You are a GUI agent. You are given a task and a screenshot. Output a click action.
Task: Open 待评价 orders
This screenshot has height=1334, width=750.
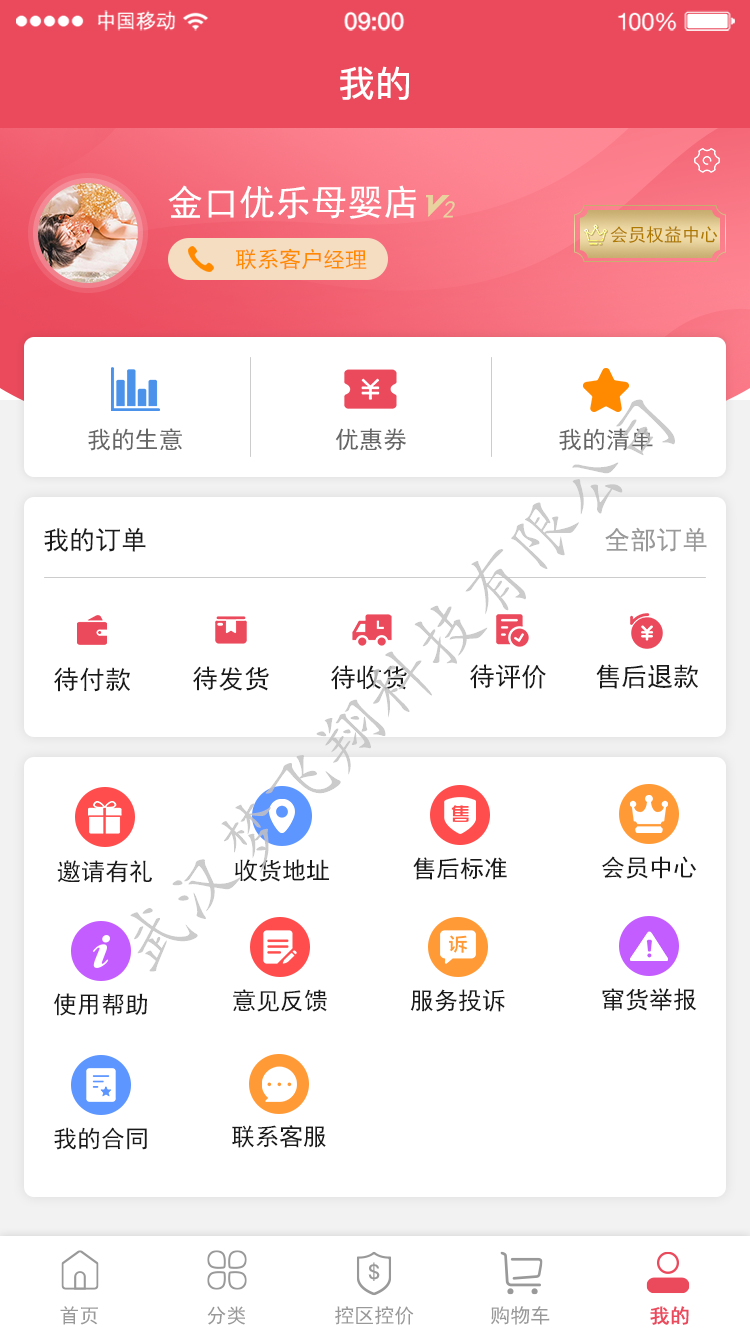pos(508,652)
